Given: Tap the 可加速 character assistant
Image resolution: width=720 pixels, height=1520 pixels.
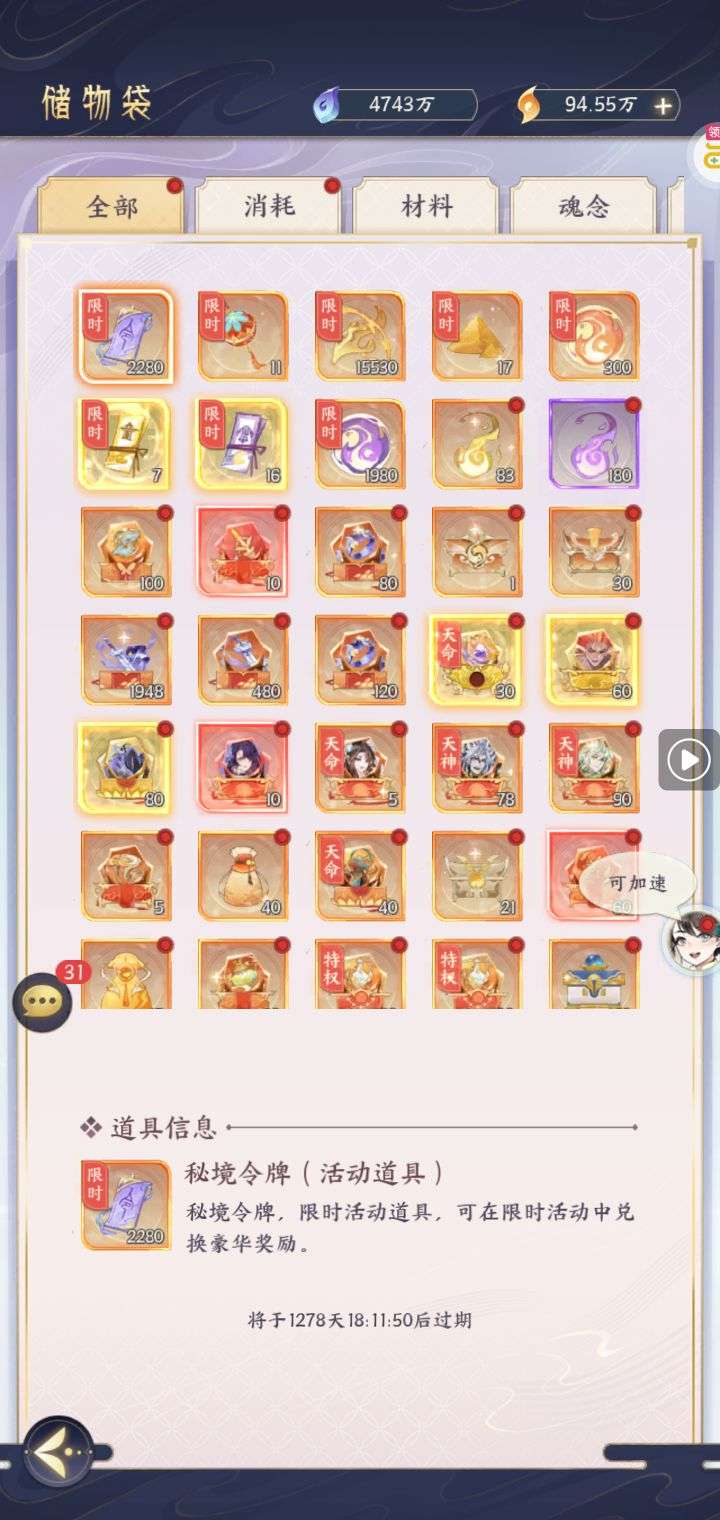Looking at the screenshot, I should (690, 942).
